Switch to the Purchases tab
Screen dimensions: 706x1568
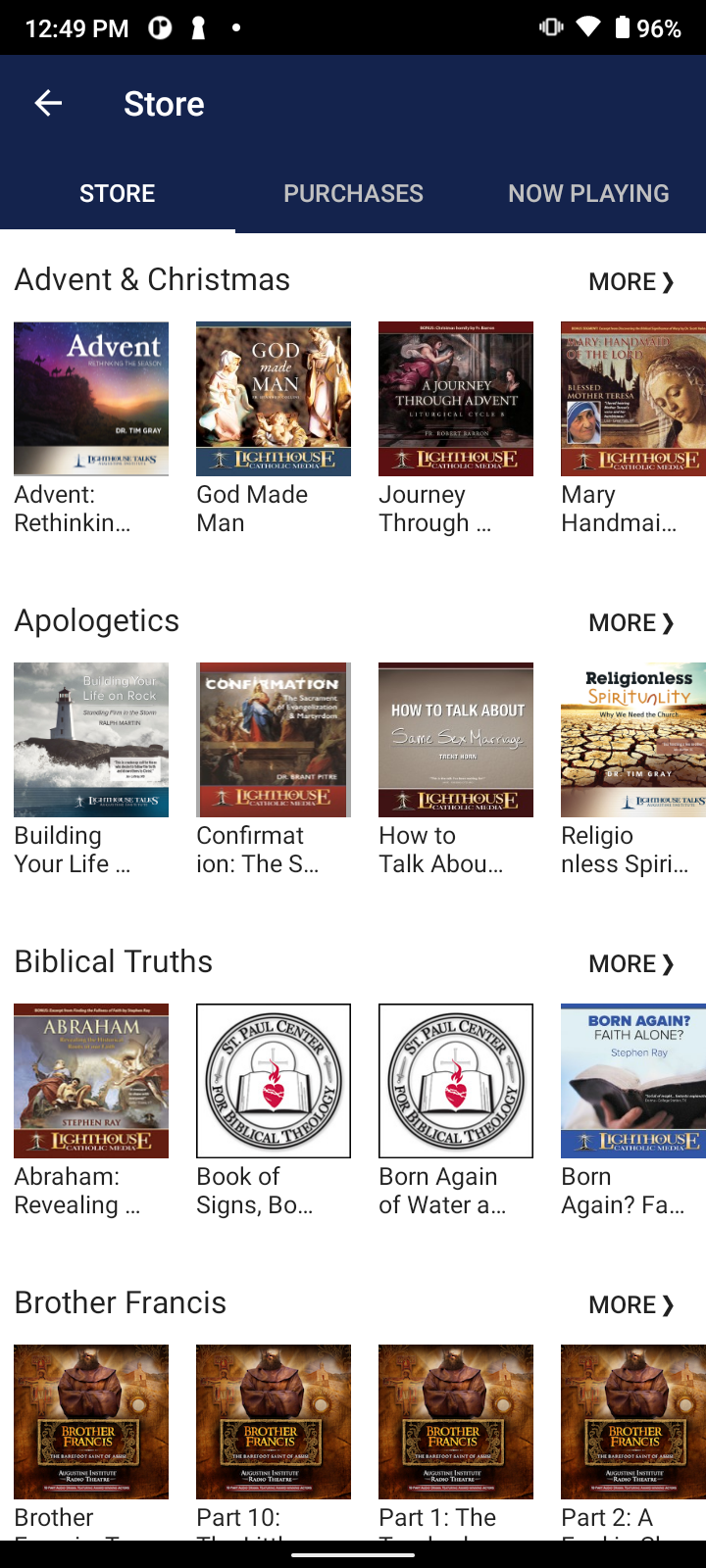[353, 193]
